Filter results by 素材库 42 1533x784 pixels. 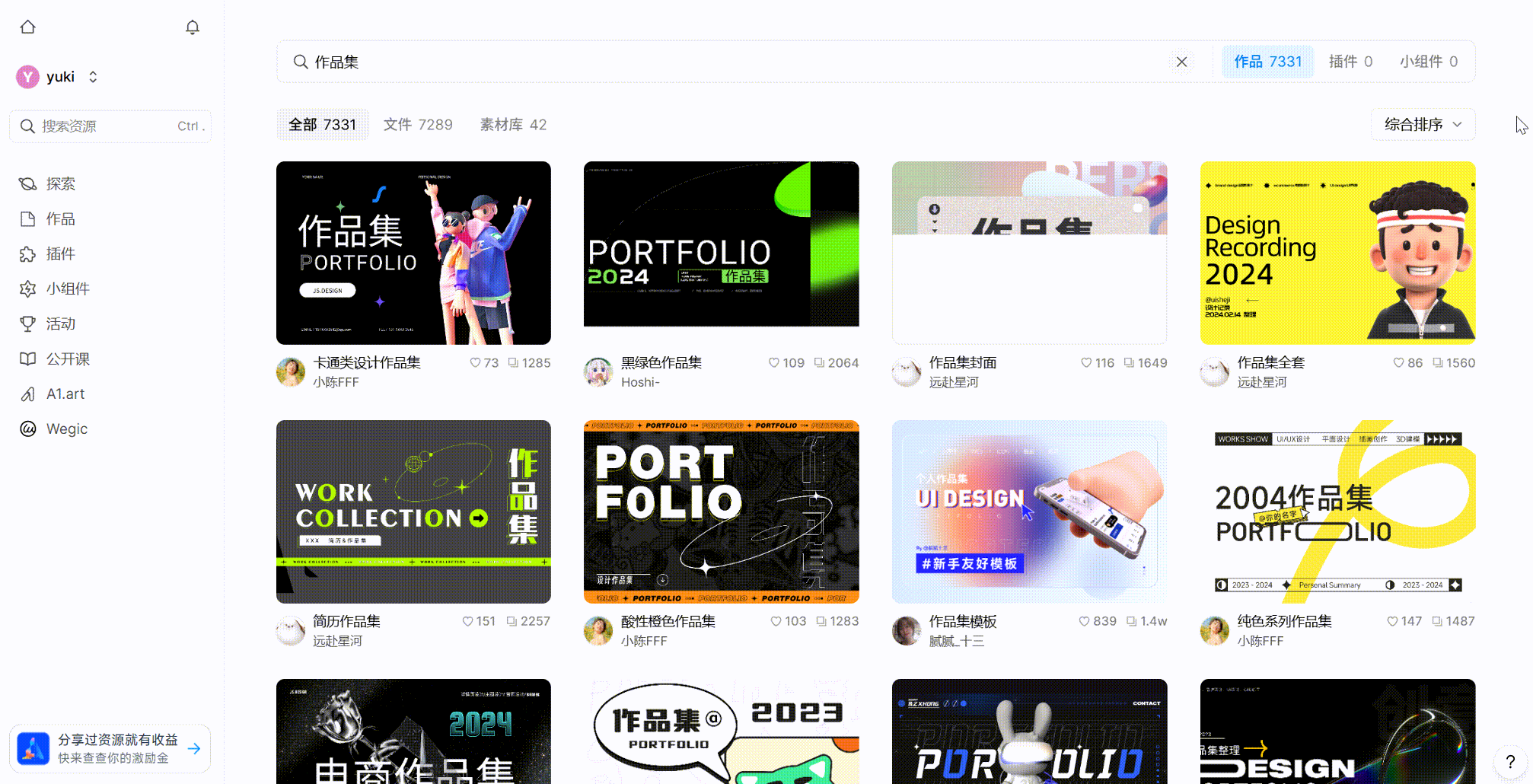pos(513,125)
